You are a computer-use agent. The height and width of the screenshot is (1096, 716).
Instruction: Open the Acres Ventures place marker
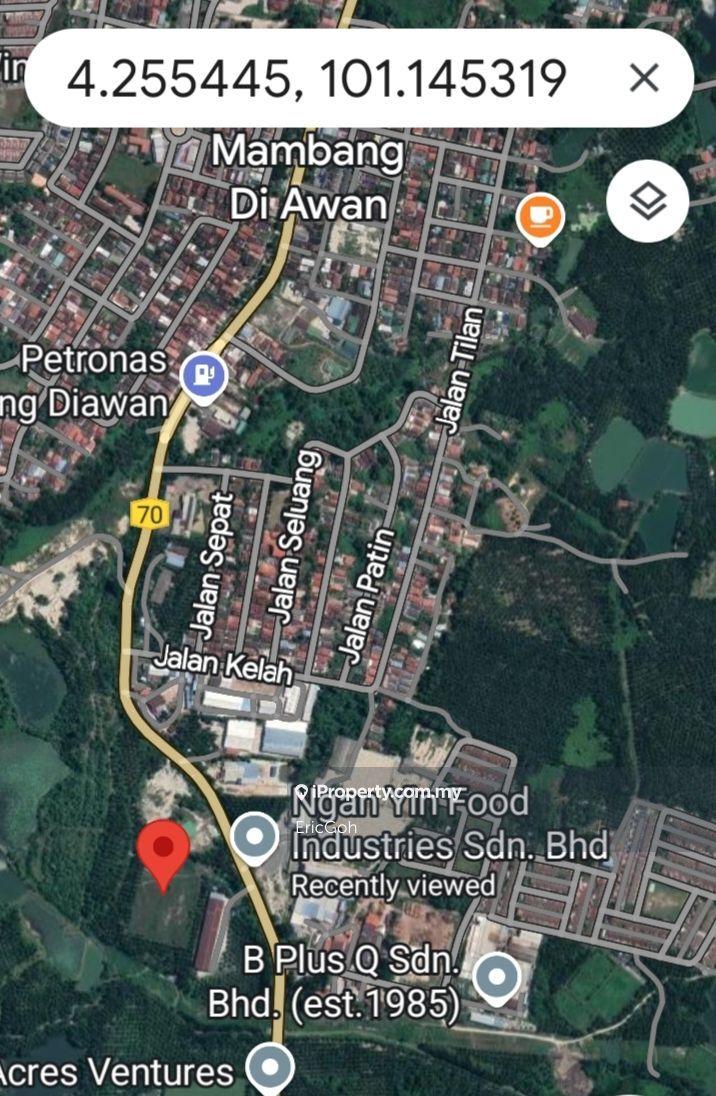pyautogui.click(x=270, y=1066)
